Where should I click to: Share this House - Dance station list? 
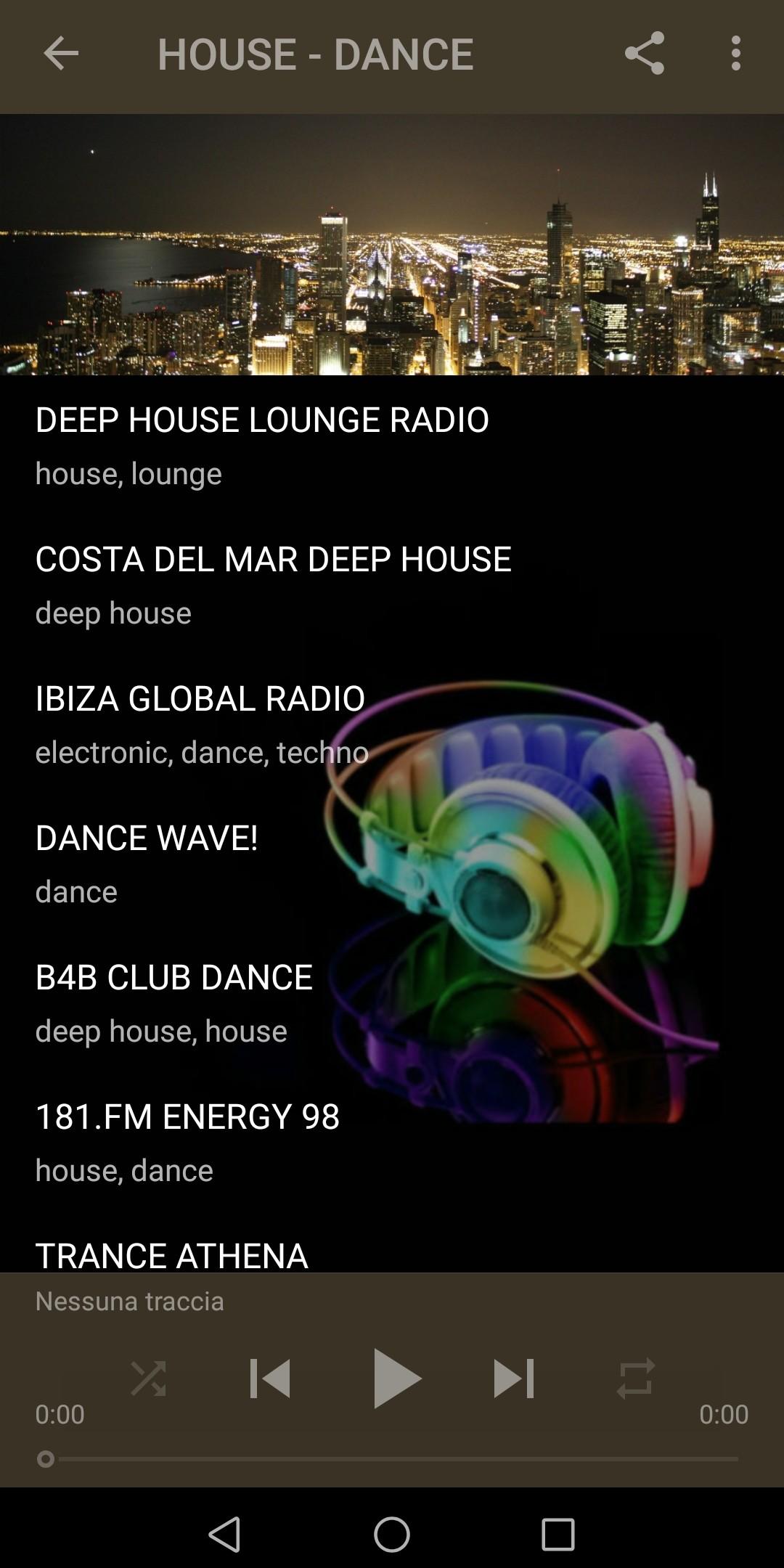click(644, 54)
